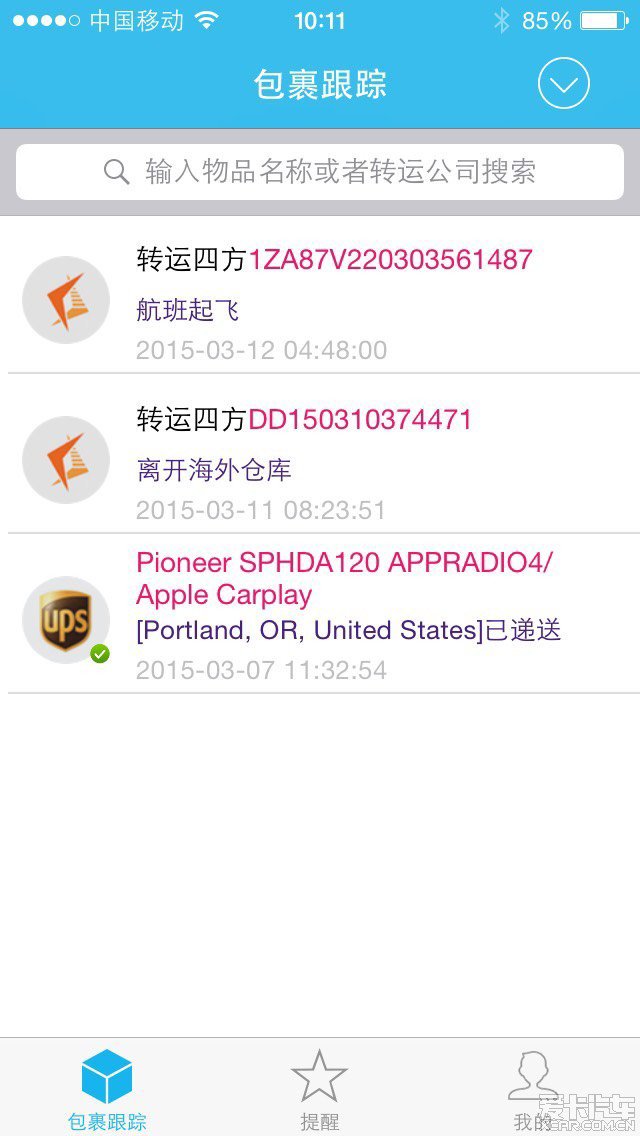Open the Pioneer SPHDA120 UPS package

320,614
